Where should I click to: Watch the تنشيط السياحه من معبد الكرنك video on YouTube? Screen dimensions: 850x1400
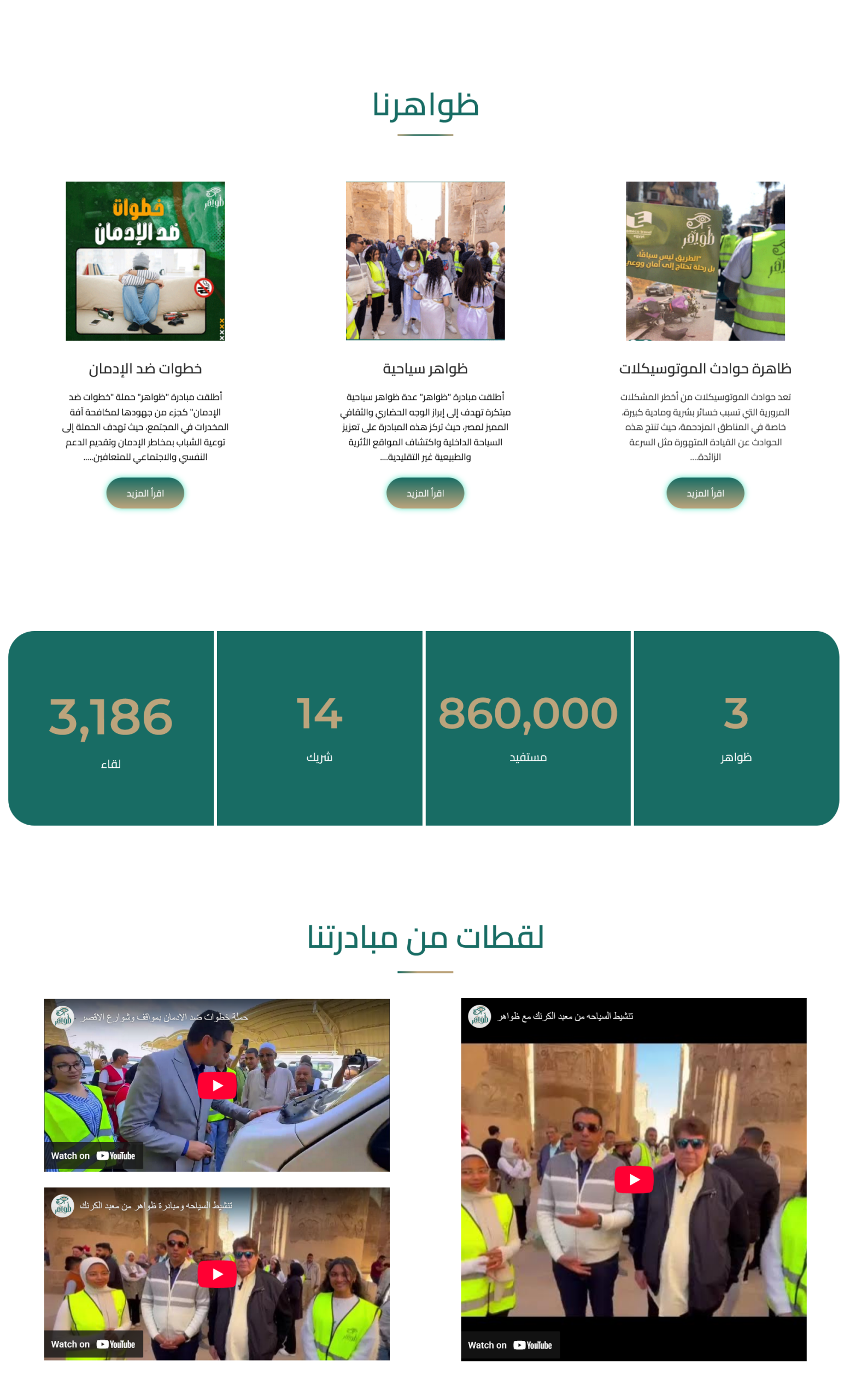pyautogui.click(x=510, y=1345)
